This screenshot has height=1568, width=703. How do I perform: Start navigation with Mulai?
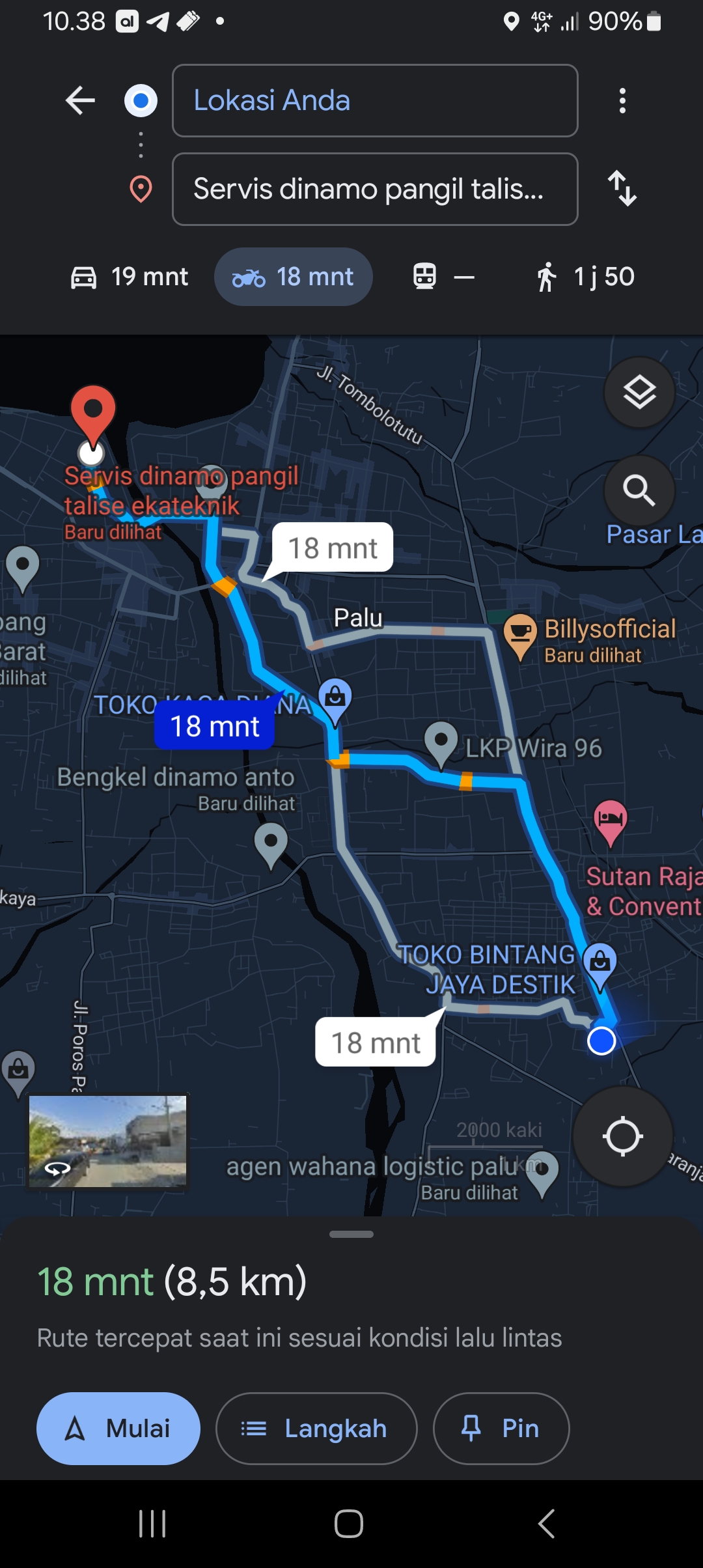point(118,1429)
